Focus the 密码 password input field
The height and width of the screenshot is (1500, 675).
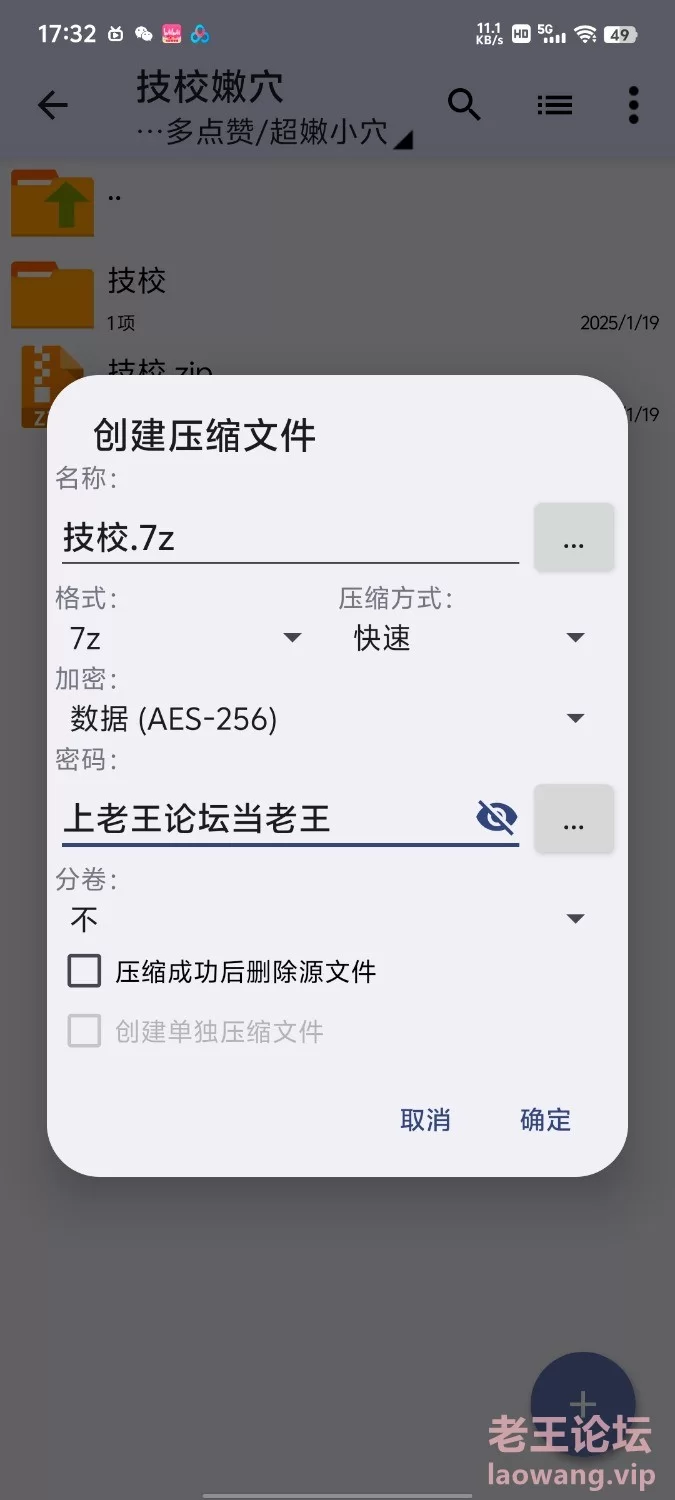point(265,819)
